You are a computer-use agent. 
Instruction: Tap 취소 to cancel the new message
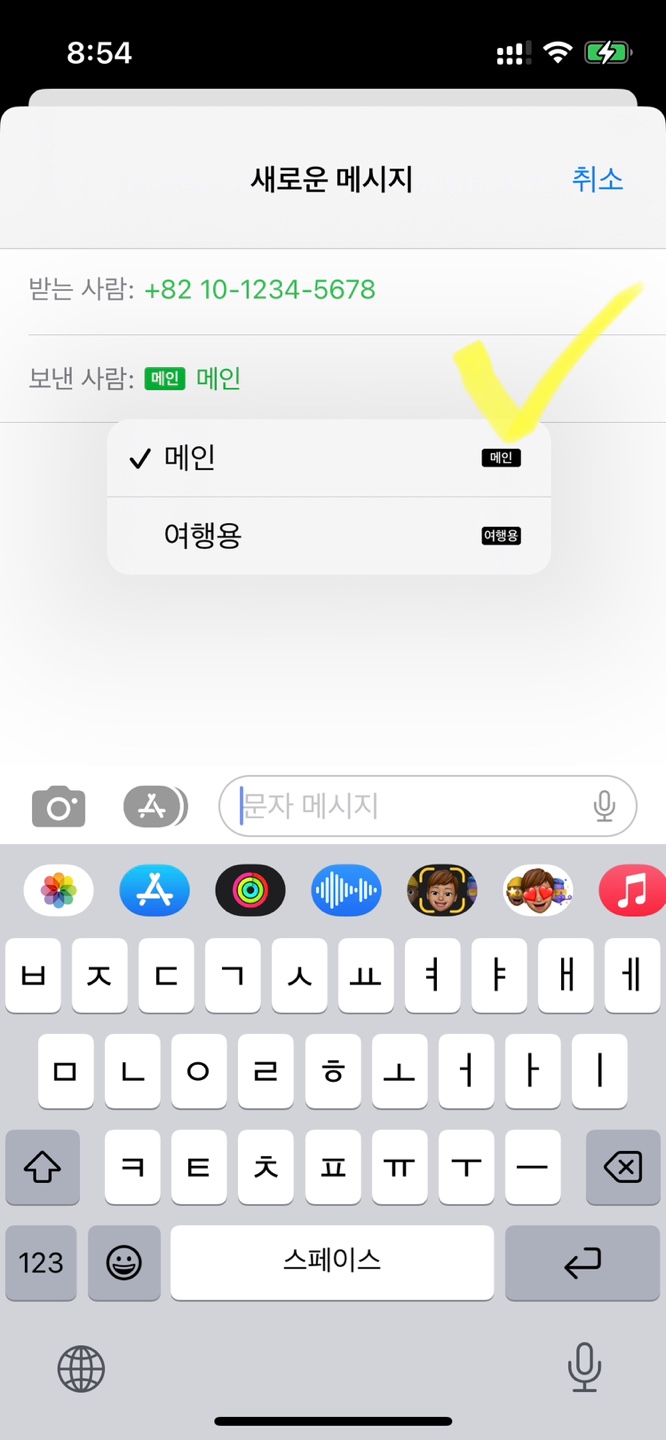pos(597,180)
